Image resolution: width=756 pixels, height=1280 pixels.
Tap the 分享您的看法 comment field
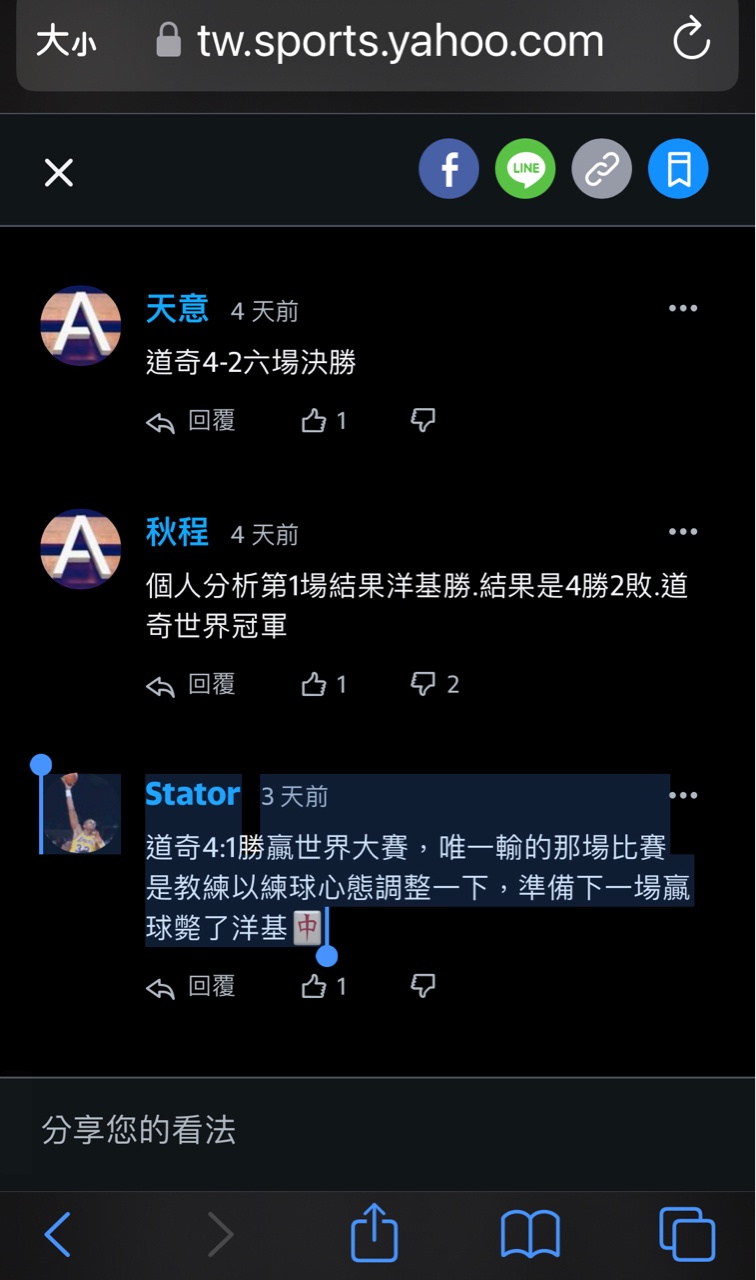tap(378, 1131)
